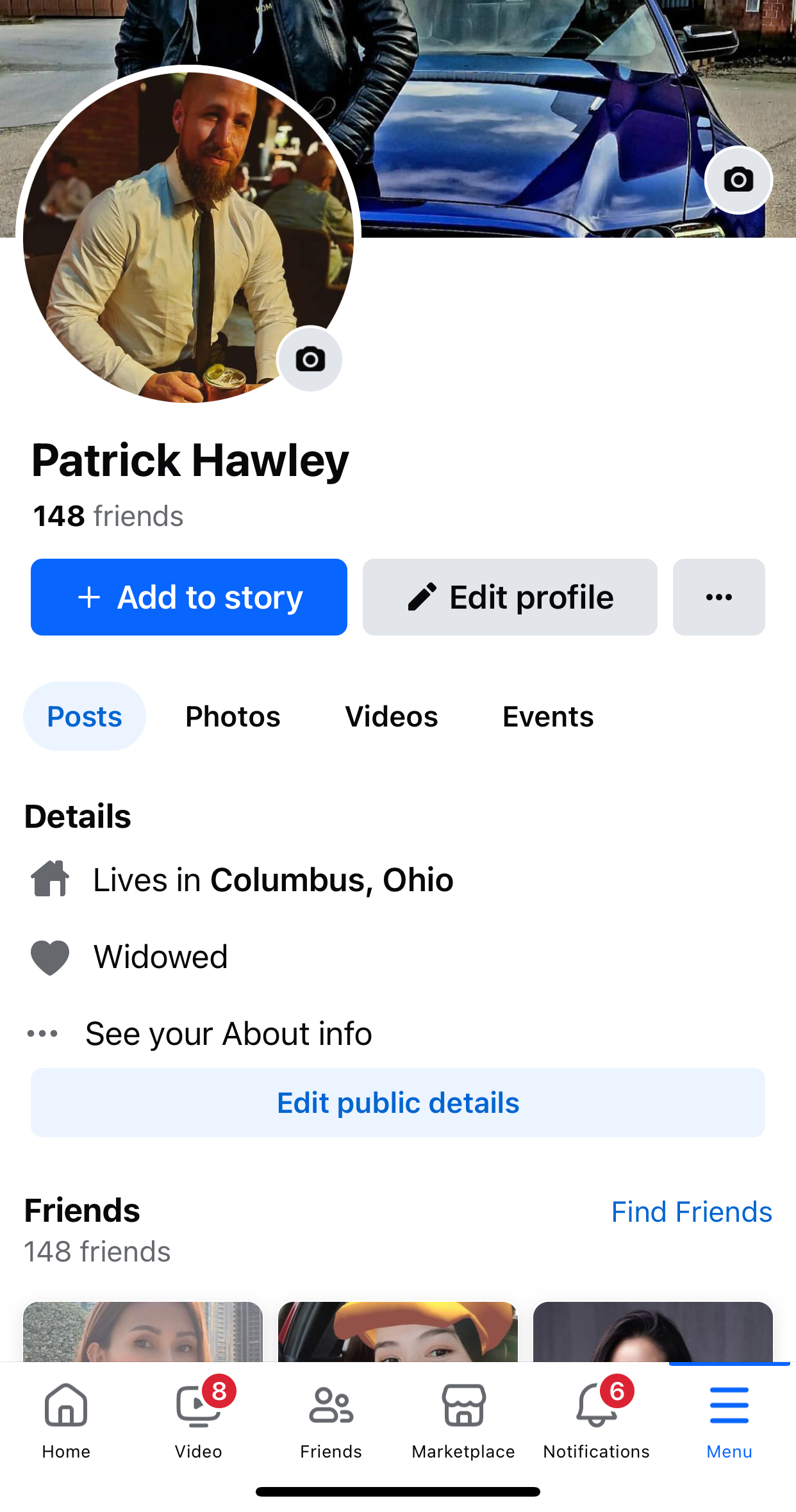
Task: Open the three-dot more options button
Action: pos(719,597)
